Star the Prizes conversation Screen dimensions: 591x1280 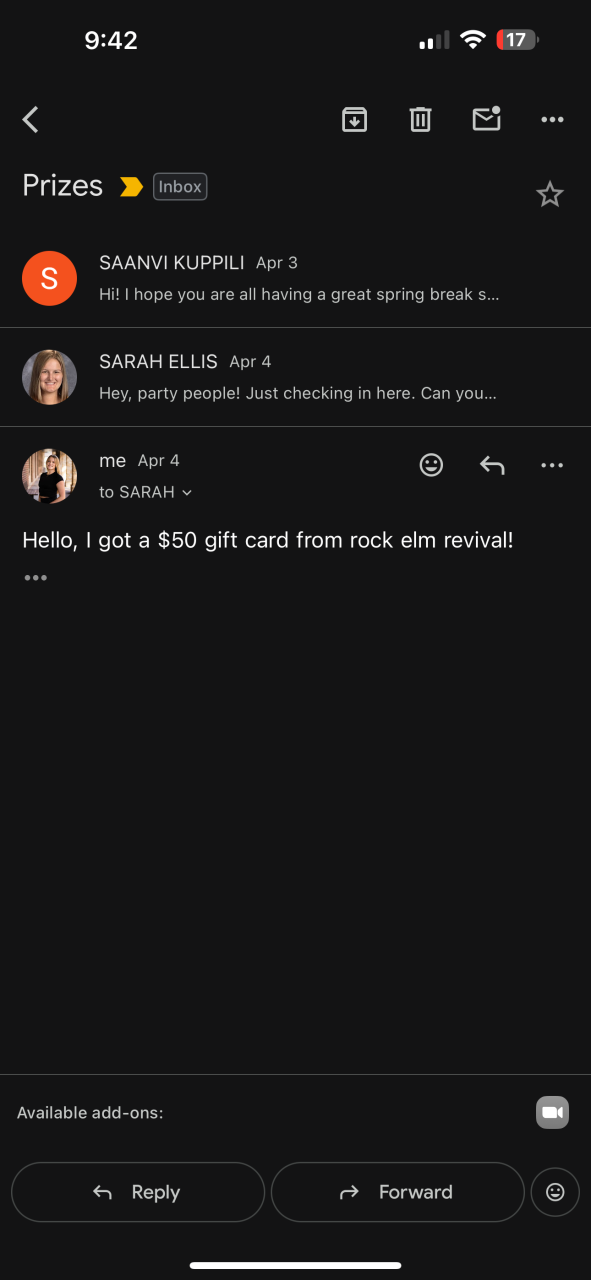point(550,194)
